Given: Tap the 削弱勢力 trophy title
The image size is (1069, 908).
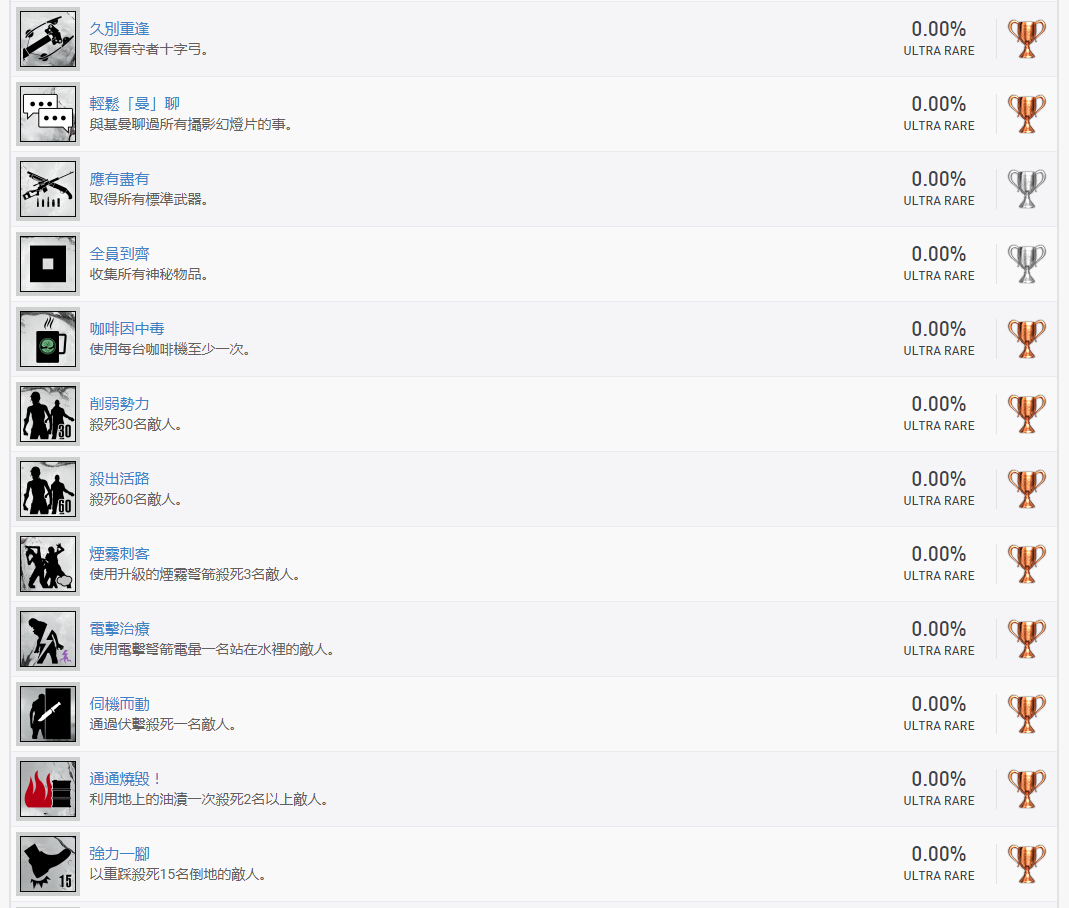Looking at the screenshot, I should coord(119,404).
